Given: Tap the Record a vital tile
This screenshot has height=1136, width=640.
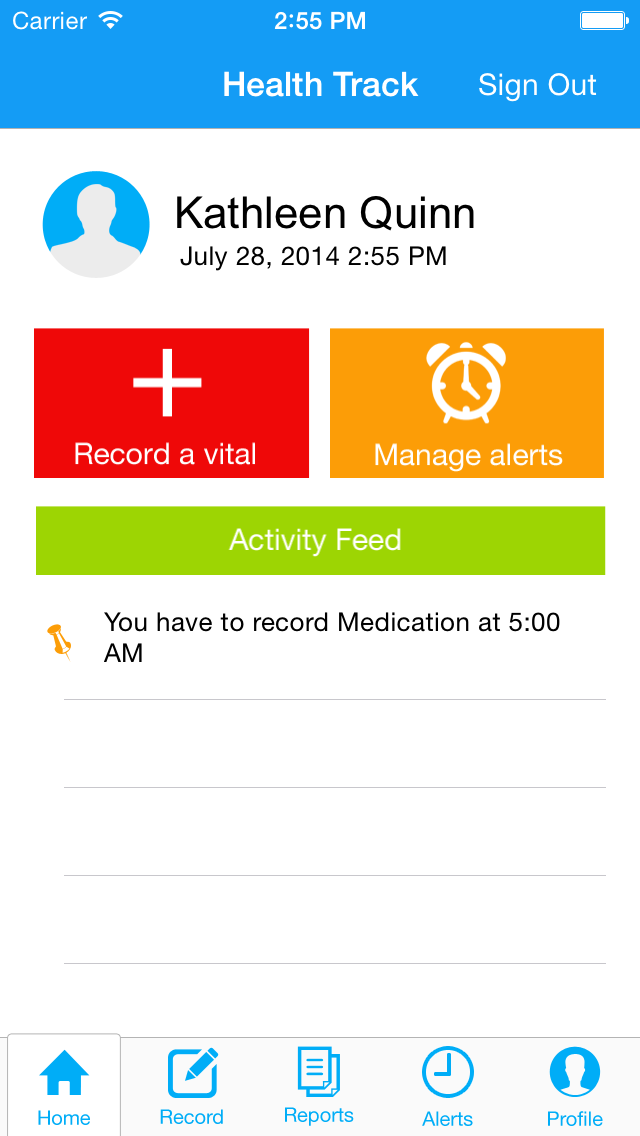Looking at the screenshot, I should click(171, 403).
